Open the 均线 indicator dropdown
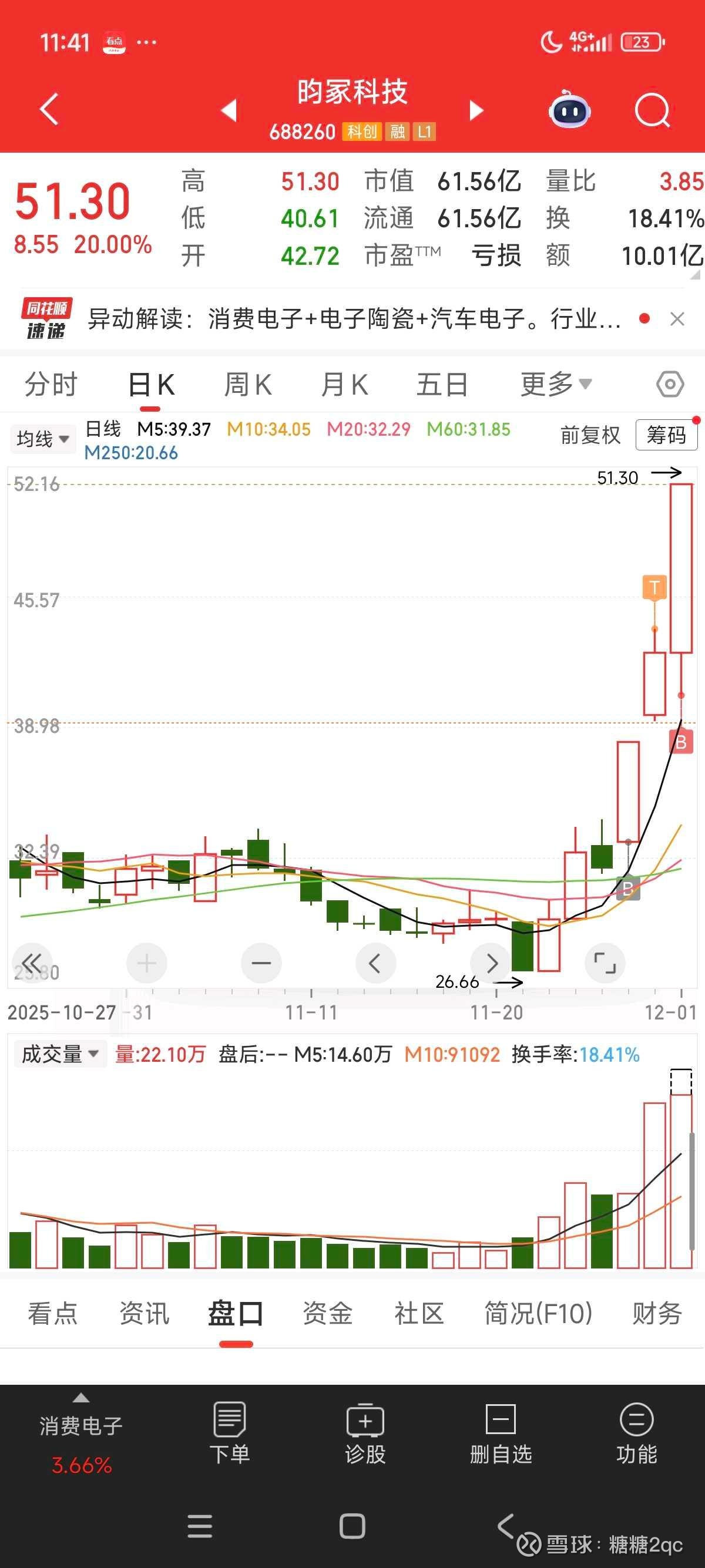Screen dimensions: 705x1568 [43, 439]
